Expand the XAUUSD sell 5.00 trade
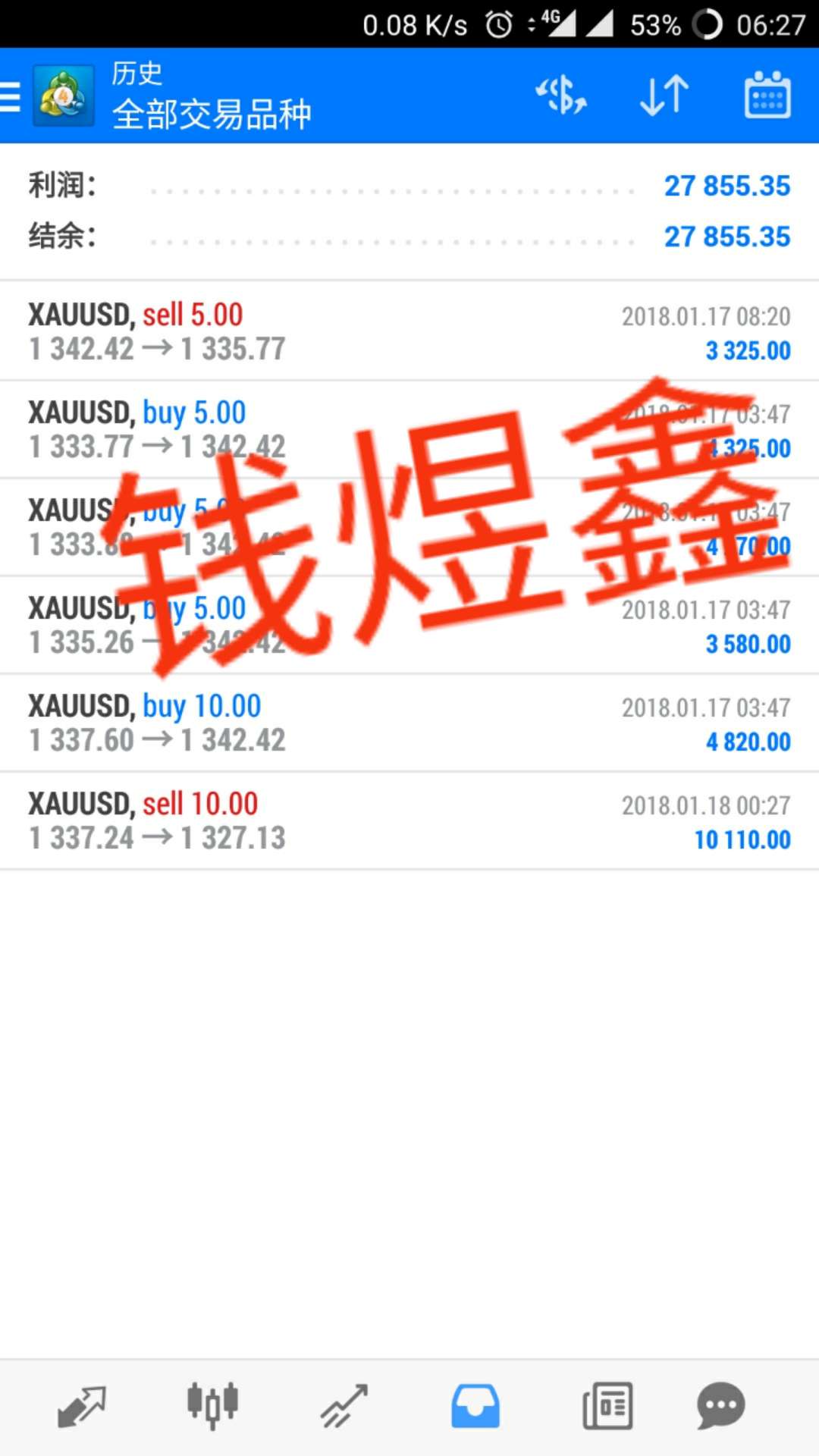Image resolution: width=819 pixels, height=1456 pixels. click(409, 332)
